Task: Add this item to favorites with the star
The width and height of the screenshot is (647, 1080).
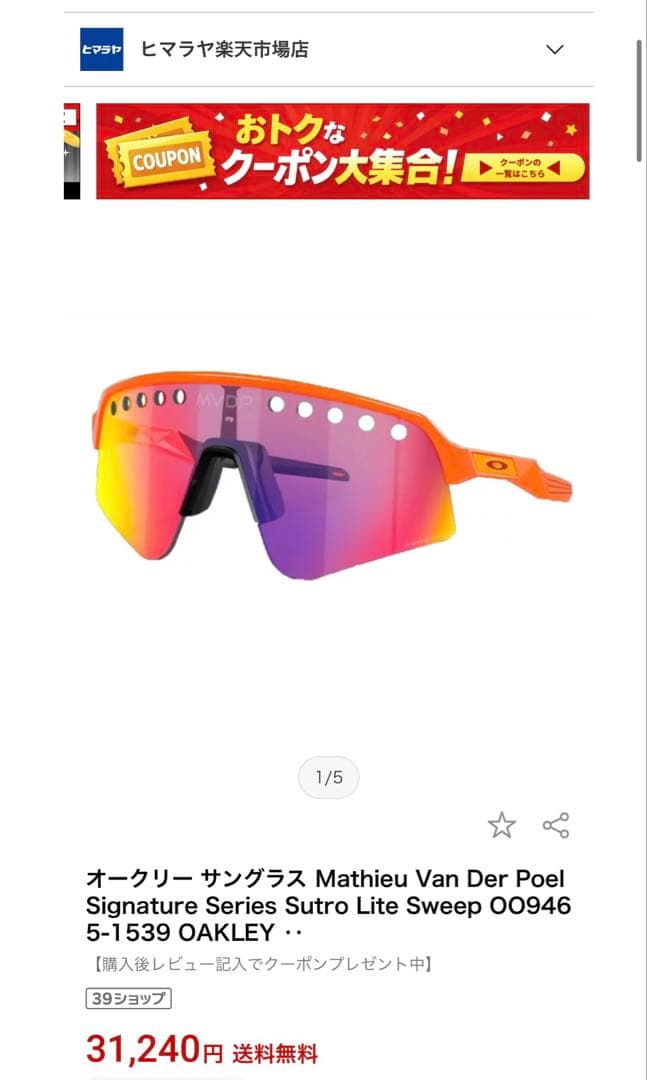Action: coord(501,825)
